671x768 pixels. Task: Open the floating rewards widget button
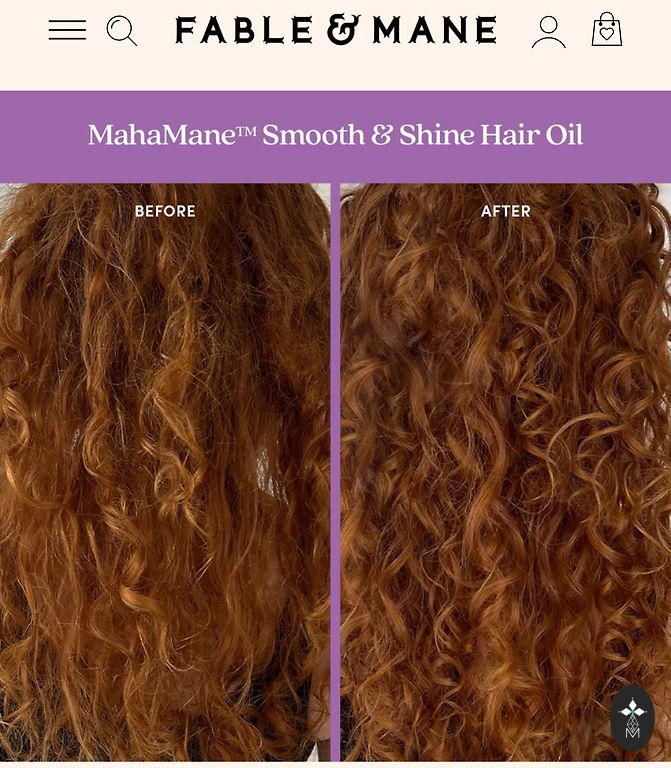coord(632,718)
